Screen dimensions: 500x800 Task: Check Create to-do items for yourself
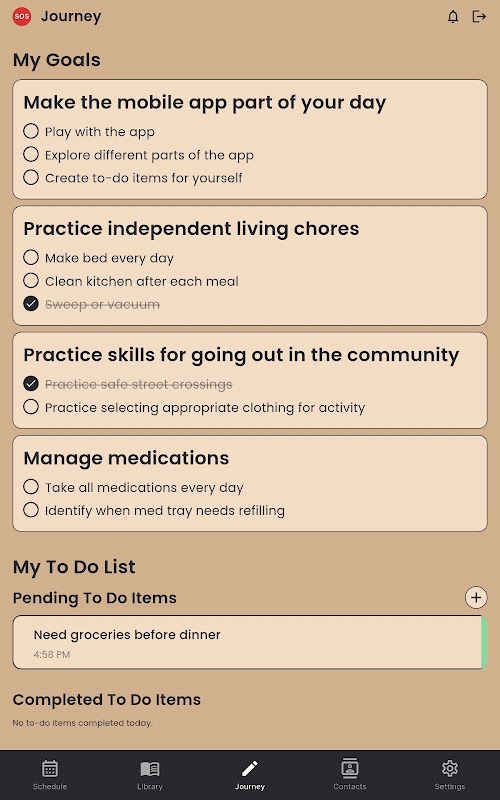click(31, 177)
